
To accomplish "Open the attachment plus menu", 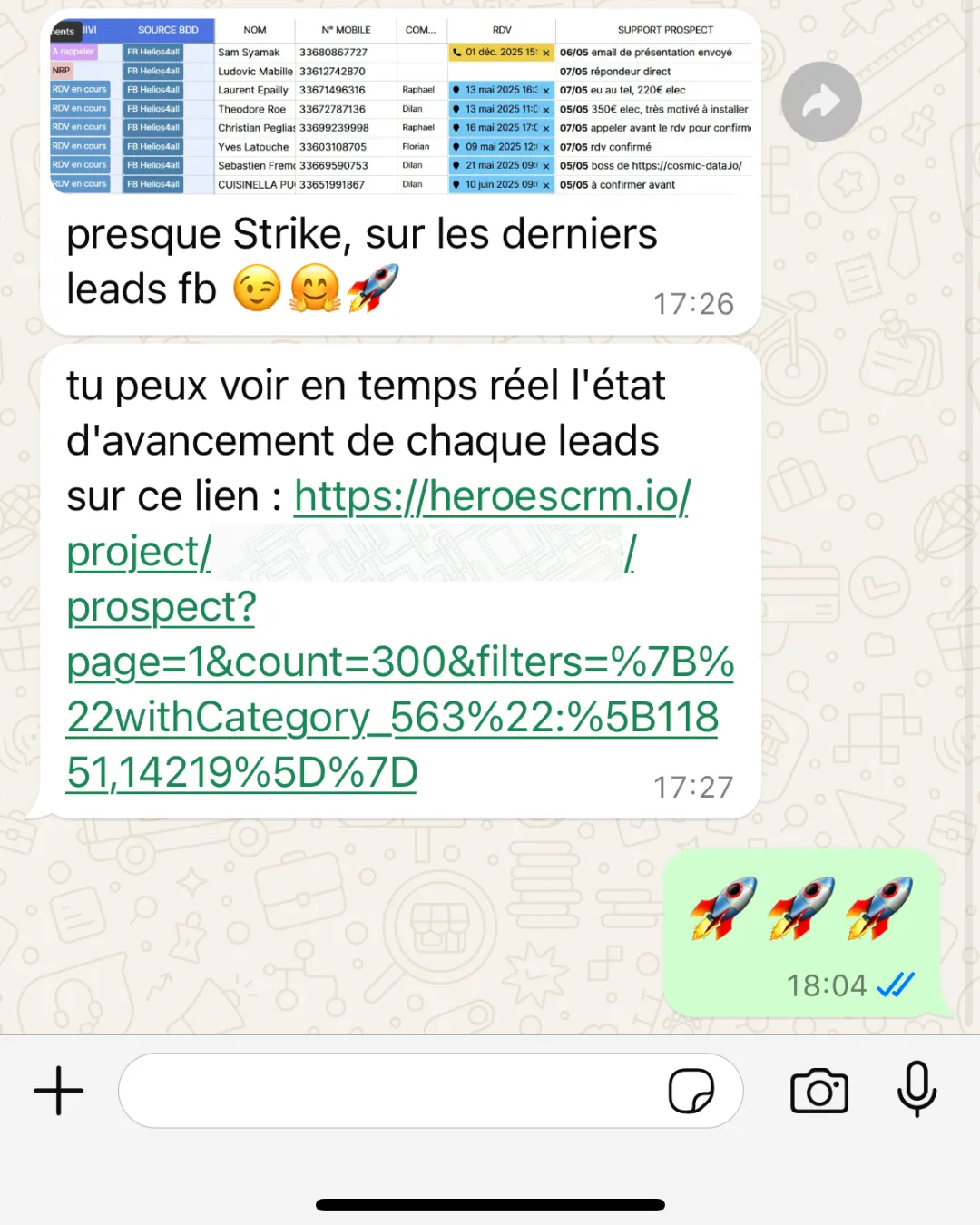I will coord(59,1090).
